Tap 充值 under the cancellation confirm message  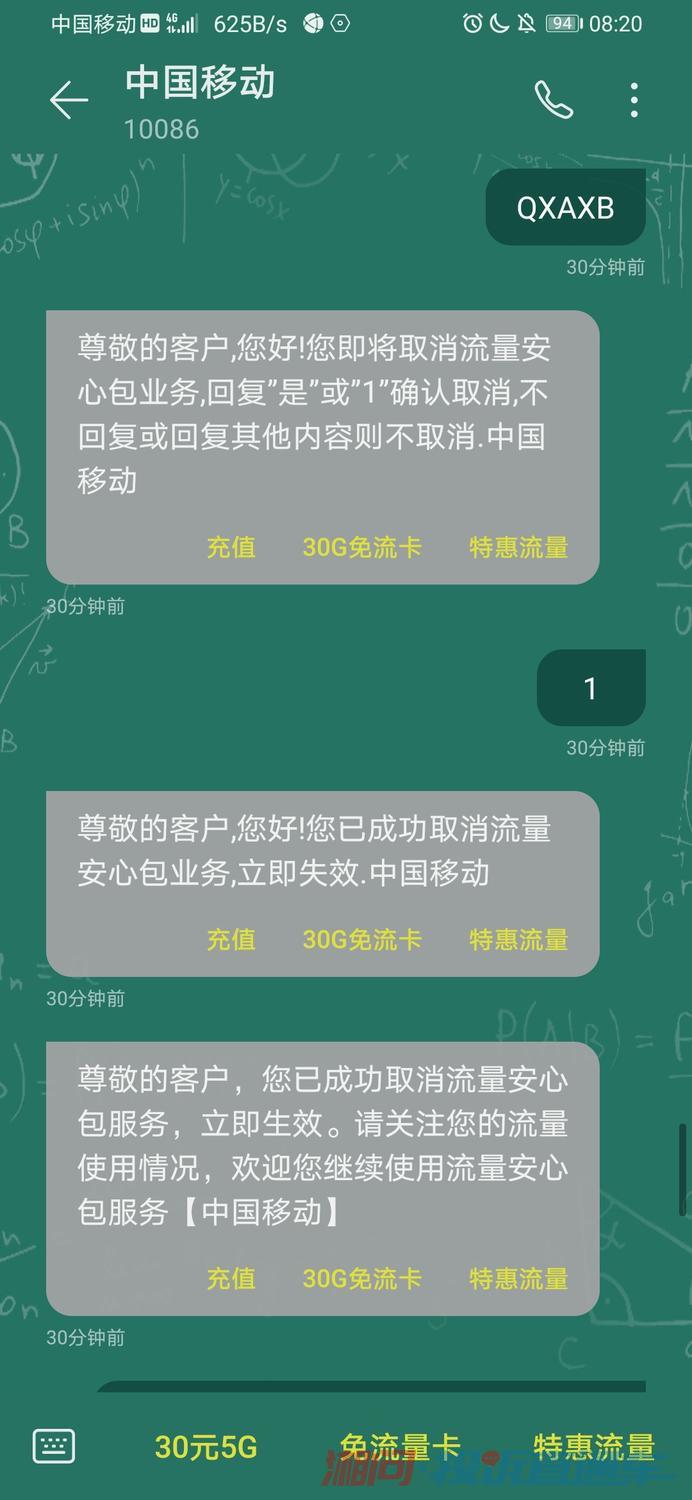point(231,547)
